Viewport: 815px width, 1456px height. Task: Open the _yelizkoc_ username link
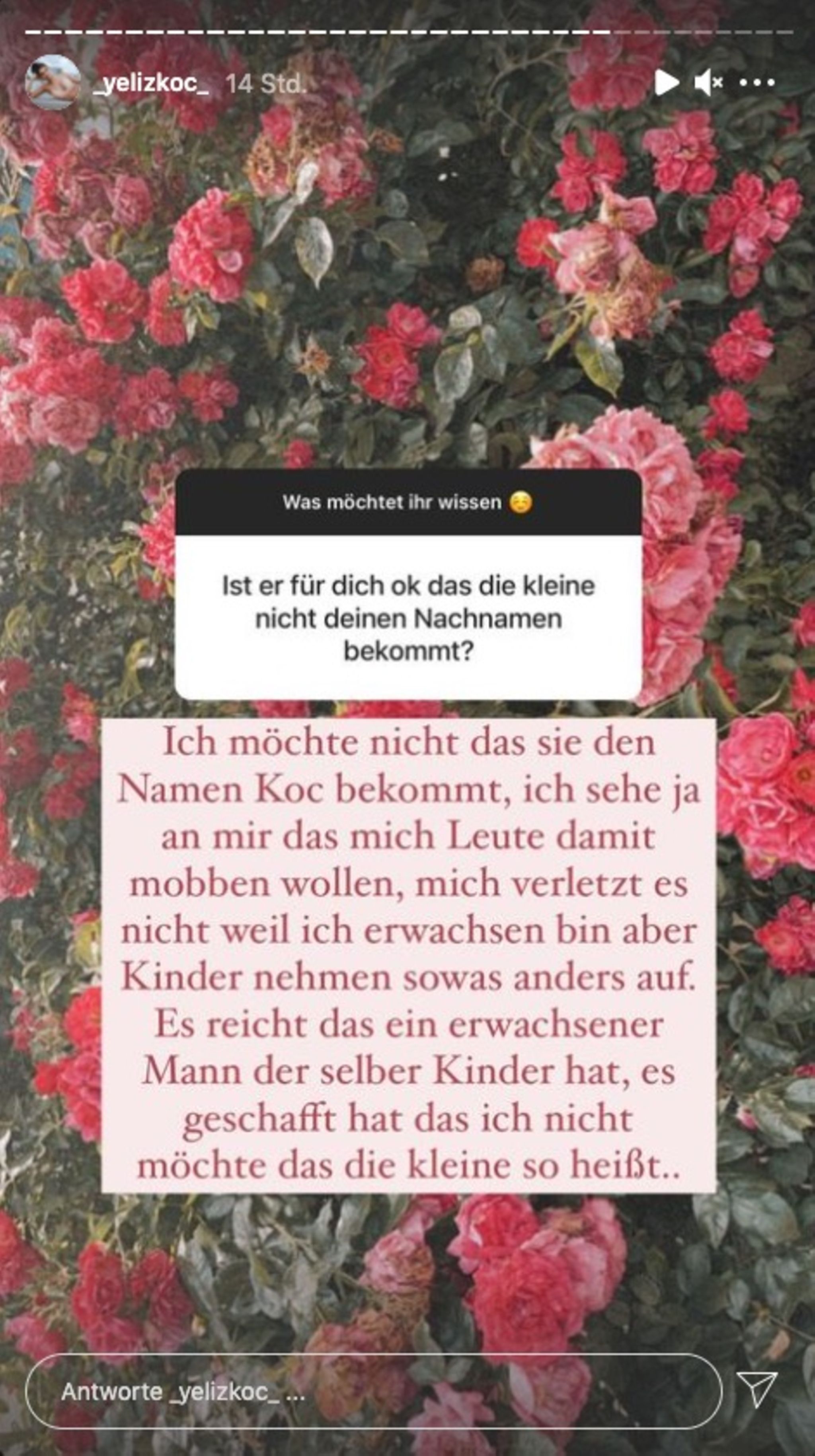(151, 84)
